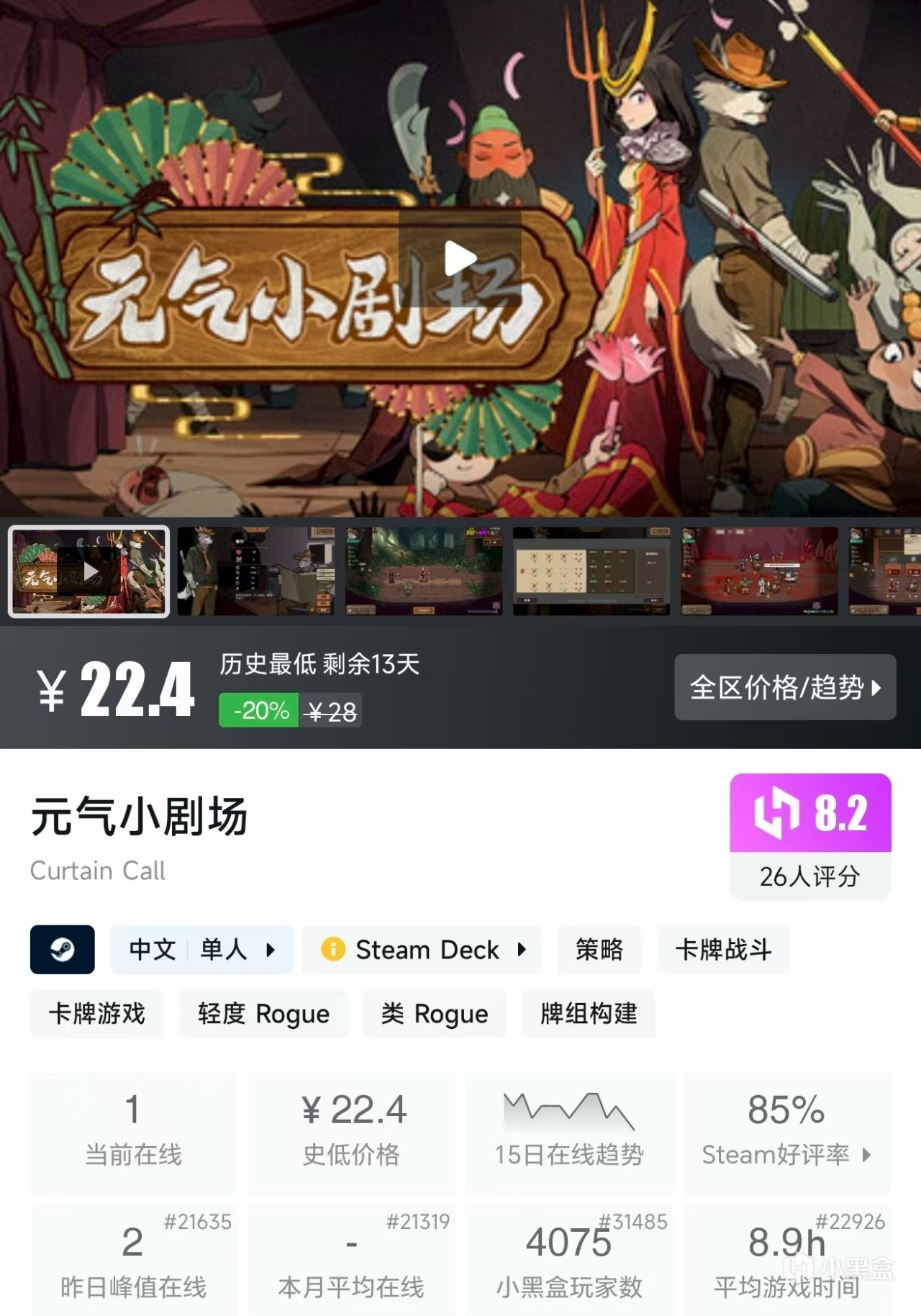Open the 类 Rogue tag
Image resolution: width=921 pixels, height=1316 pixels.
435,1013
